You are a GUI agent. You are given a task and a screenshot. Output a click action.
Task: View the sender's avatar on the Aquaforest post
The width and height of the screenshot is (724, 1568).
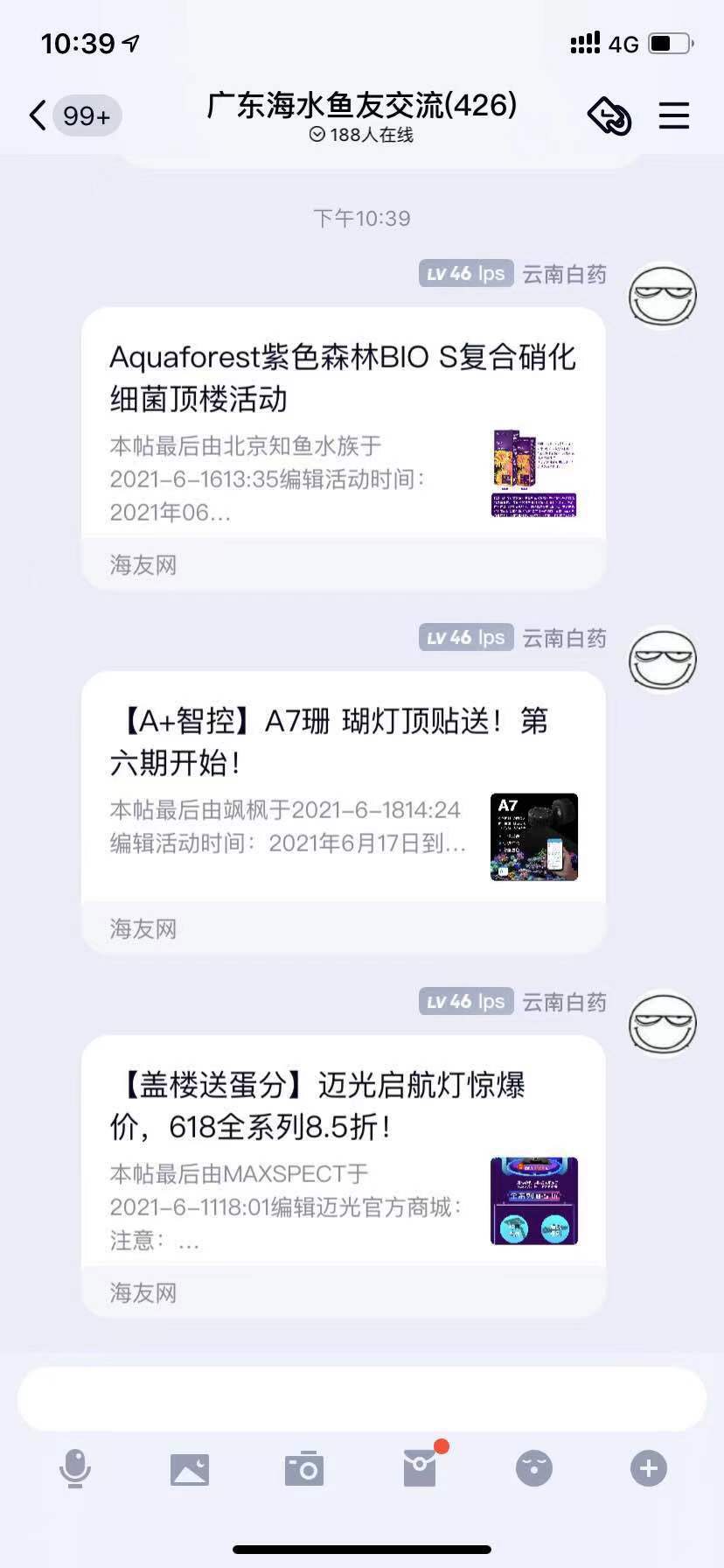pyautogui.click(x=663, y=296)
